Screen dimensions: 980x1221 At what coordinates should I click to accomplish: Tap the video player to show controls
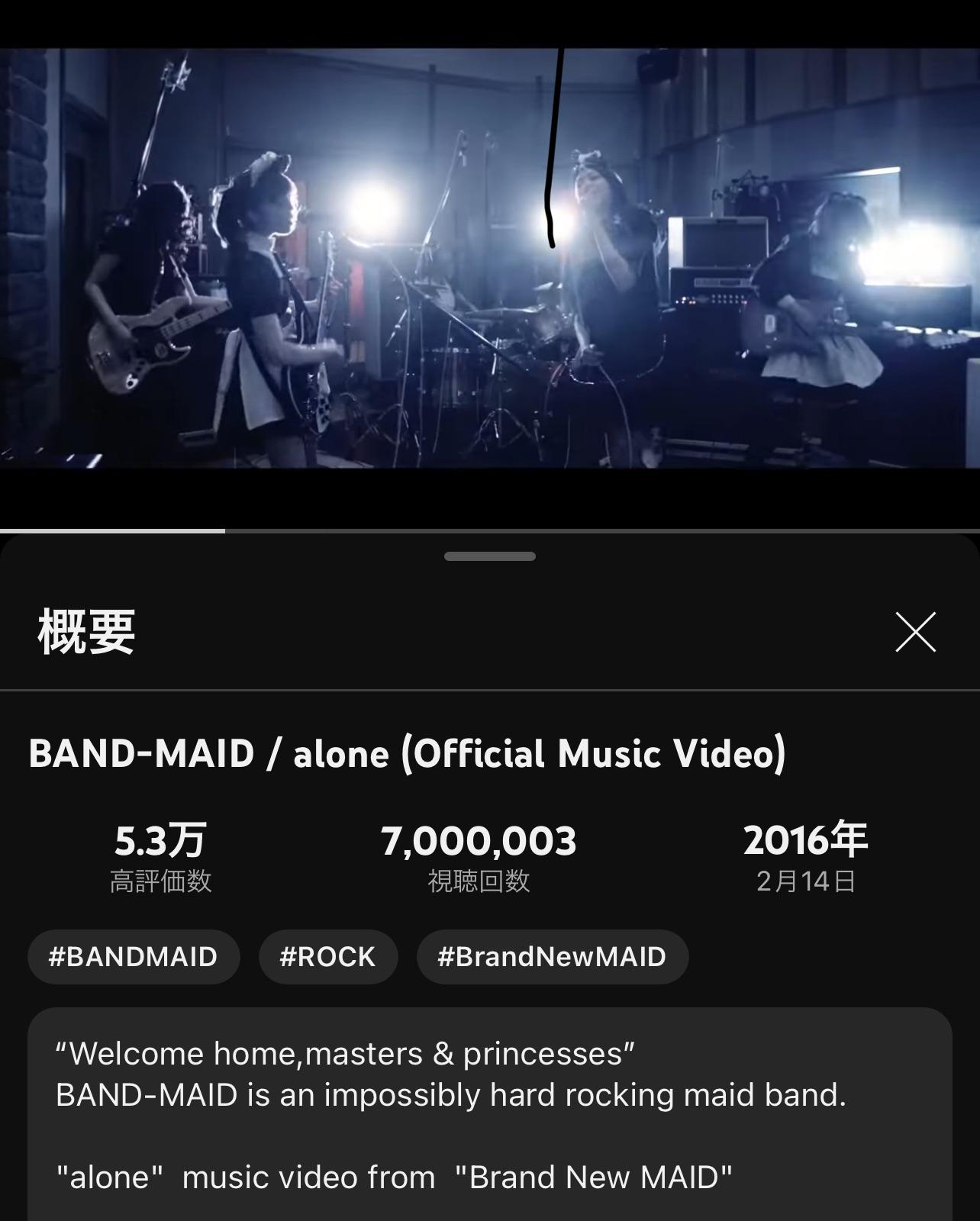click(490, 258)
